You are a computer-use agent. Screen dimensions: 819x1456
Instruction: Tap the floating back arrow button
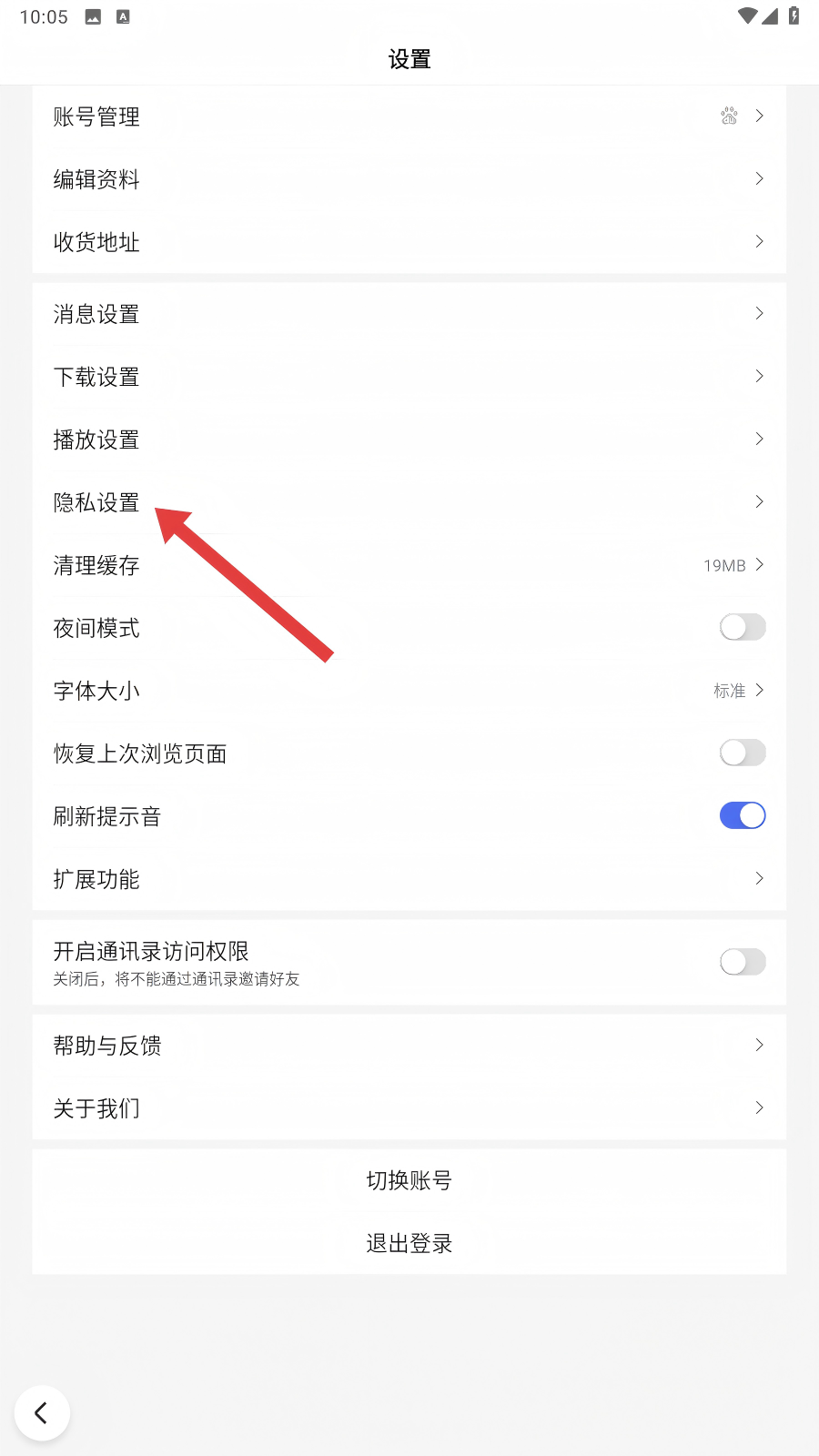coord(42,1413)
